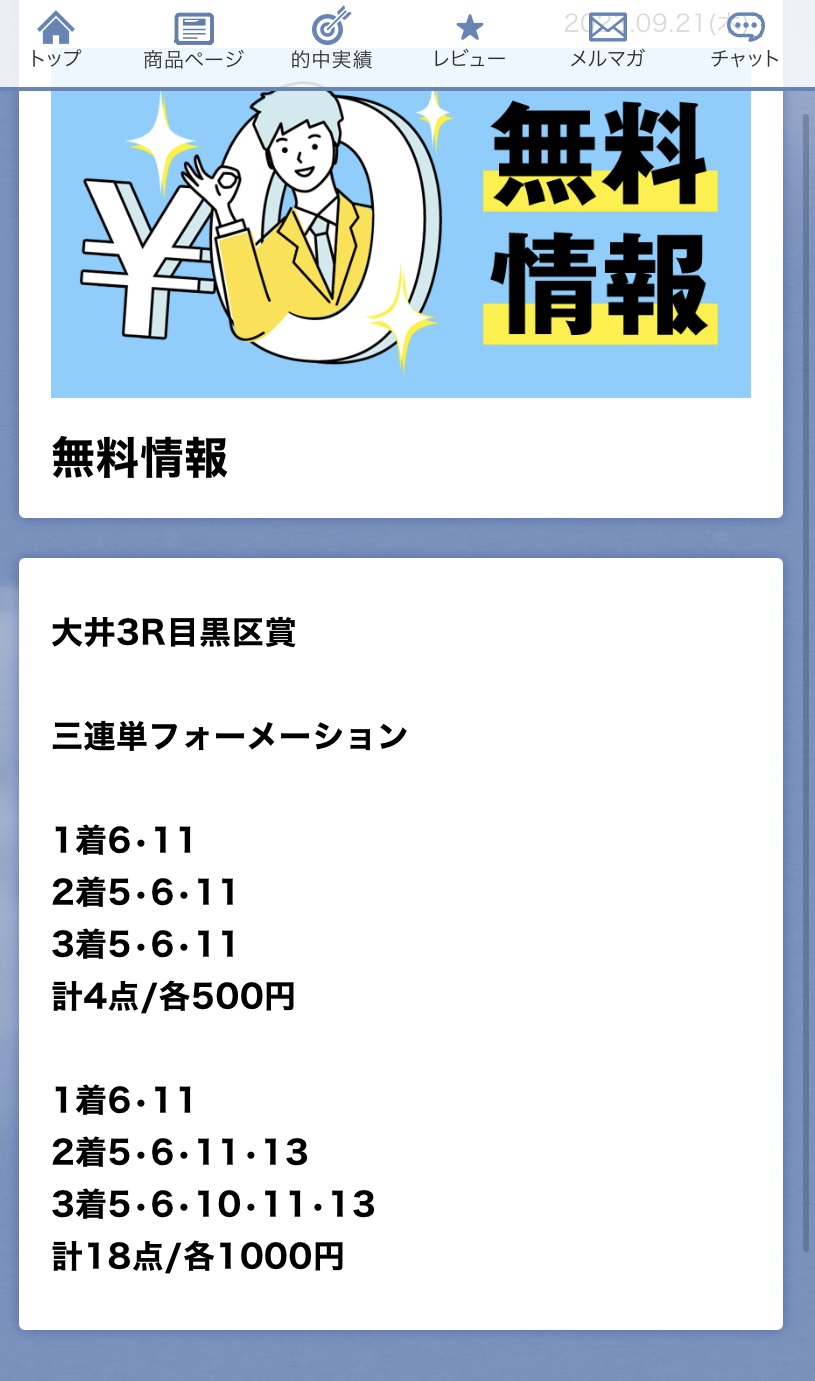Viewport: 815px width, 1381px height.
Task: Open the 商品ページ tab
Action: (x=193, y=40)
